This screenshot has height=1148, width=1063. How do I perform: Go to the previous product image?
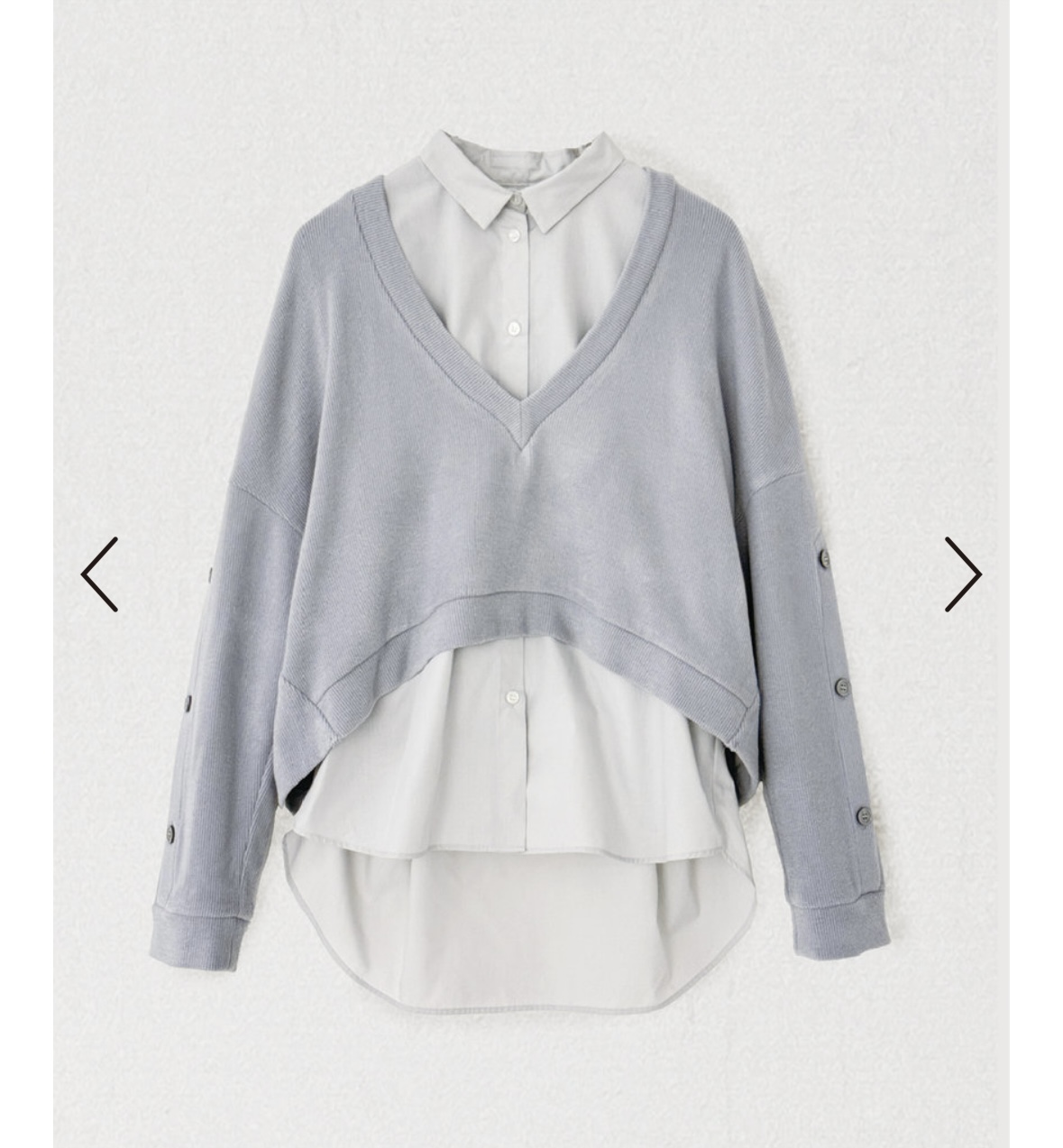point(100,574)
